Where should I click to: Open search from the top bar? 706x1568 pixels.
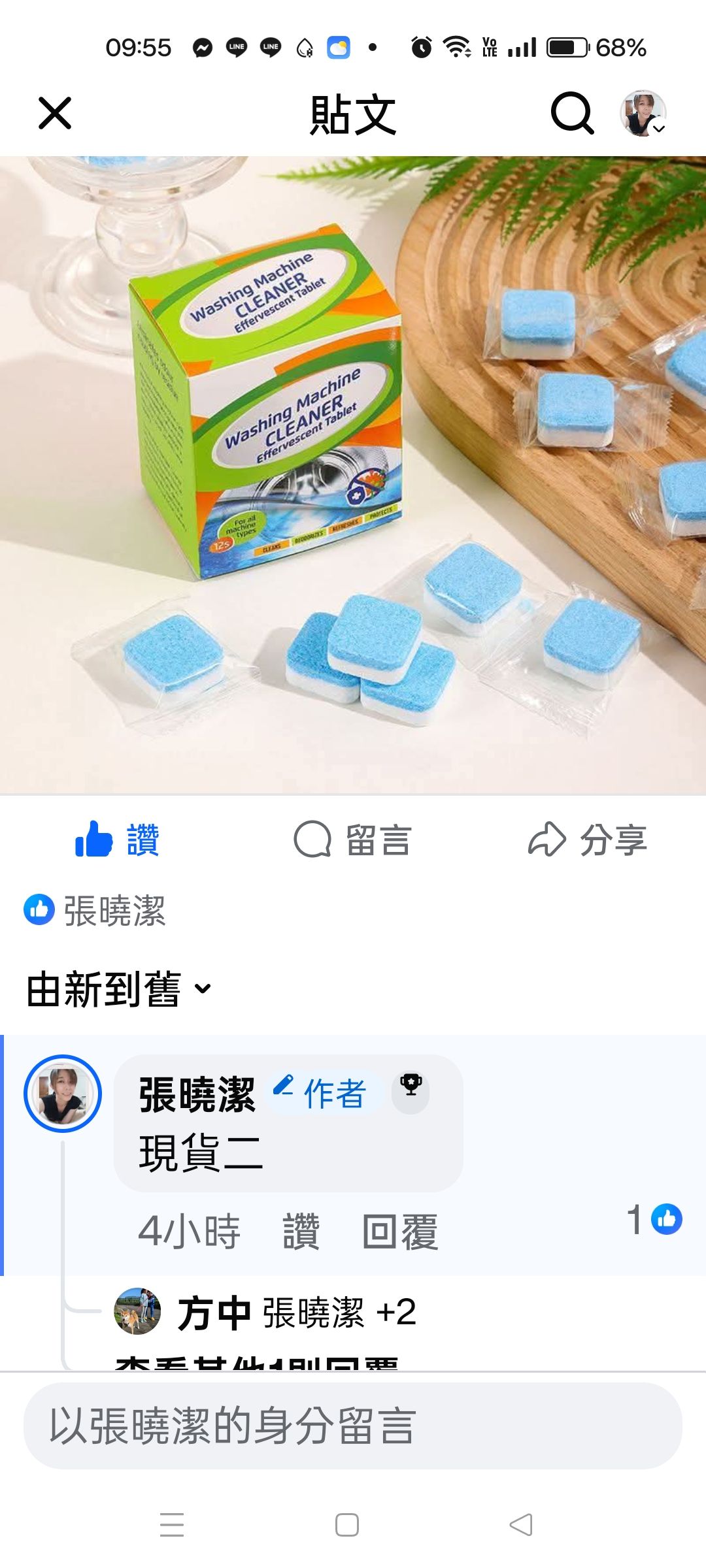click(572, 113)
